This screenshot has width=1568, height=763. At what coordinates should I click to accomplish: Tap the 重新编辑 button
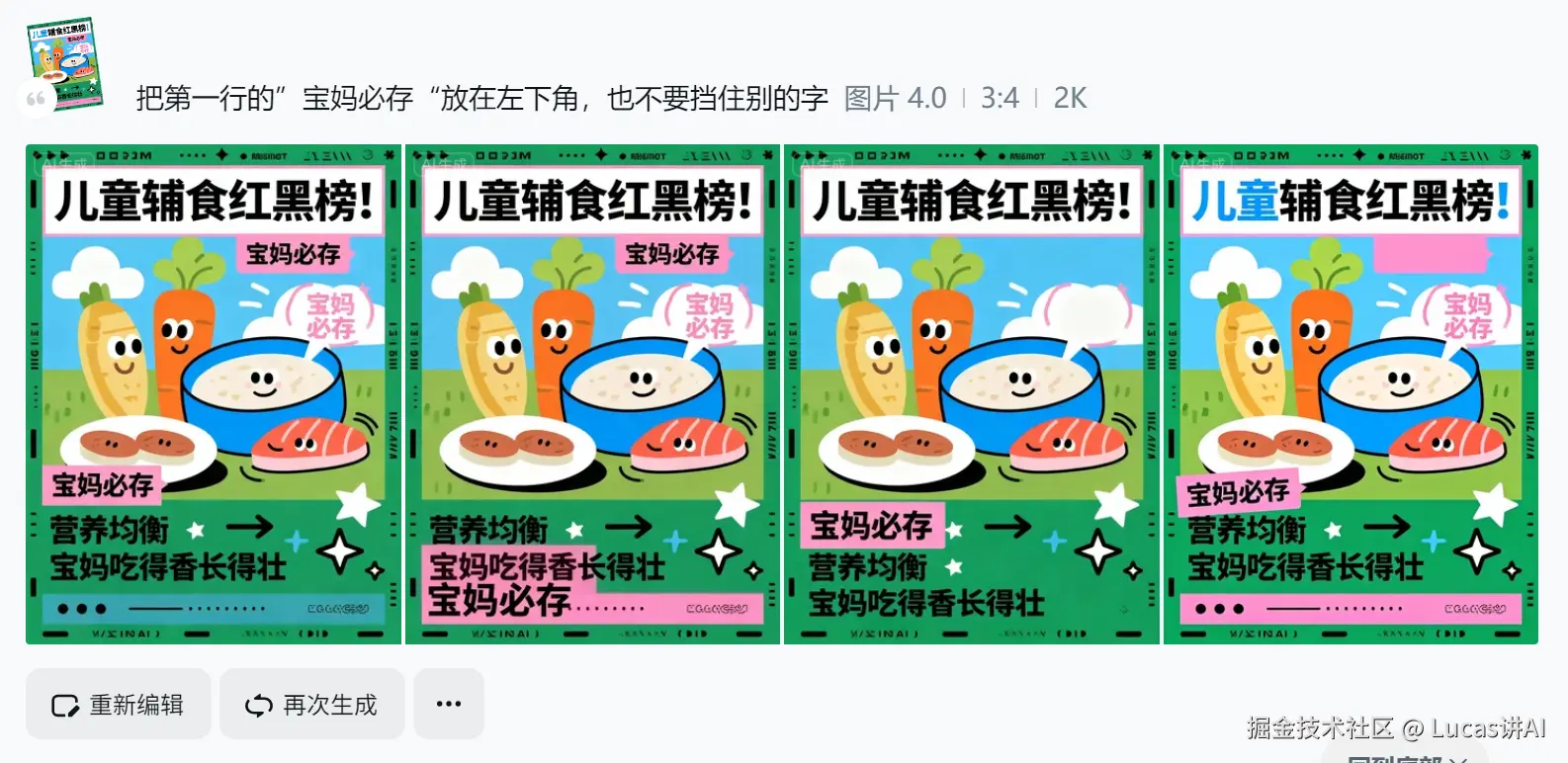pyautogui.click(x=119, y=705)
